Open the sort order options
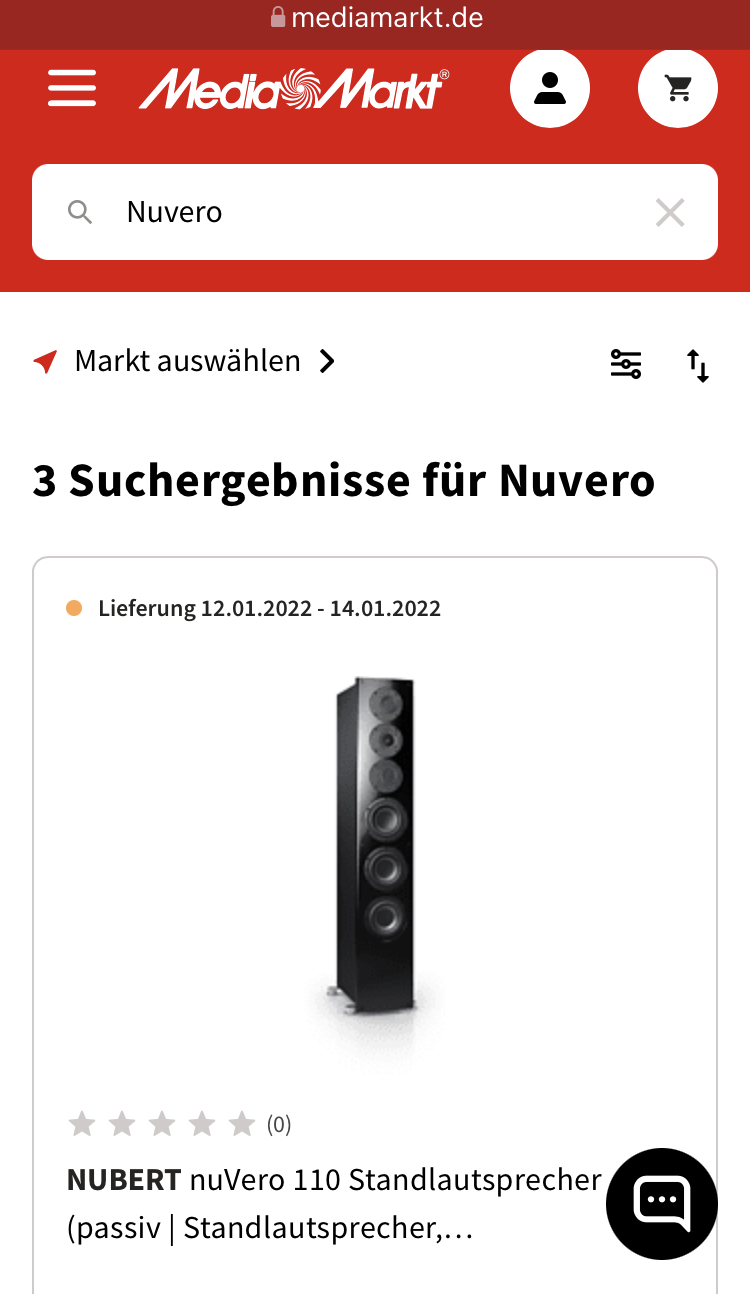Screen dimensions: 750x1294 coord(698,365)
